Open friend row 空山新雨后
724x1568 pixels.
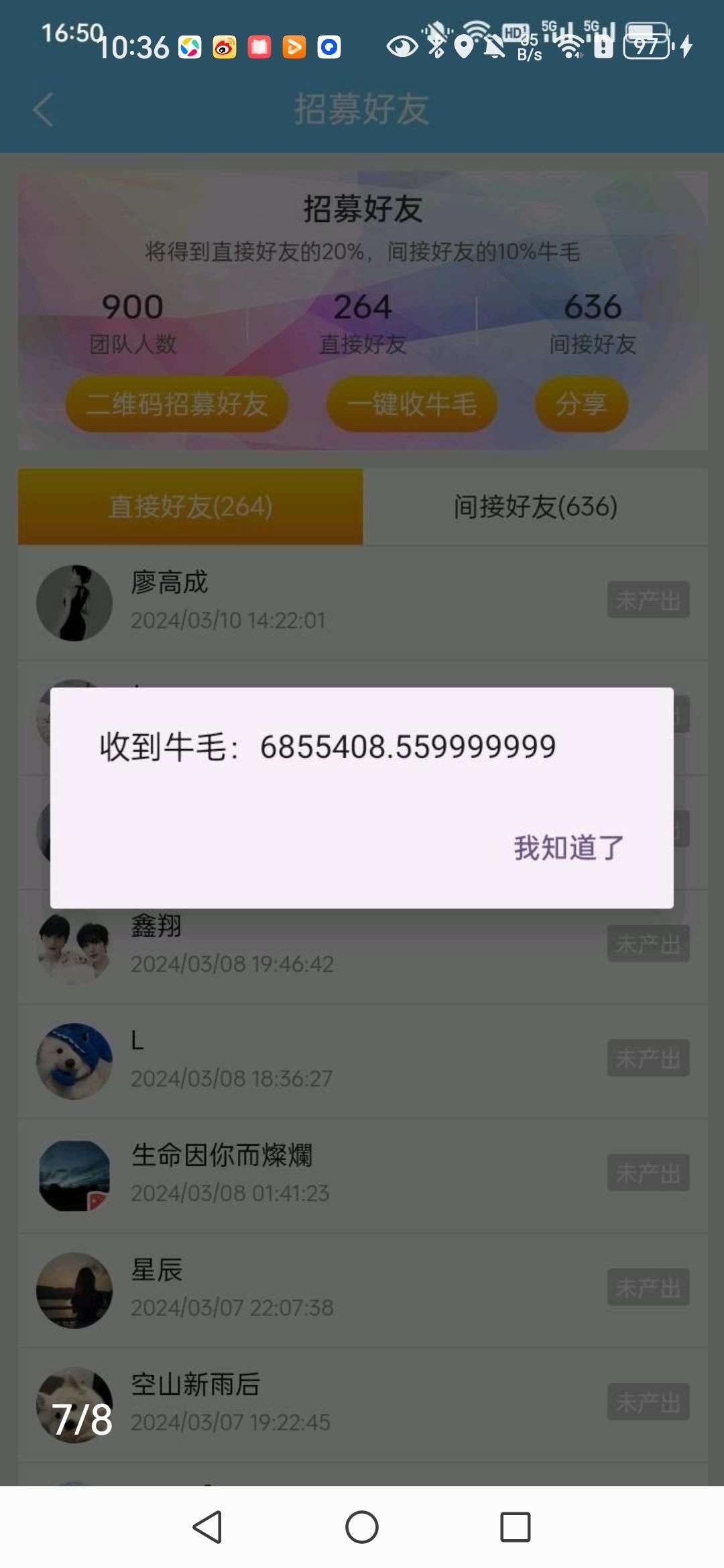tap(362, 1403)
